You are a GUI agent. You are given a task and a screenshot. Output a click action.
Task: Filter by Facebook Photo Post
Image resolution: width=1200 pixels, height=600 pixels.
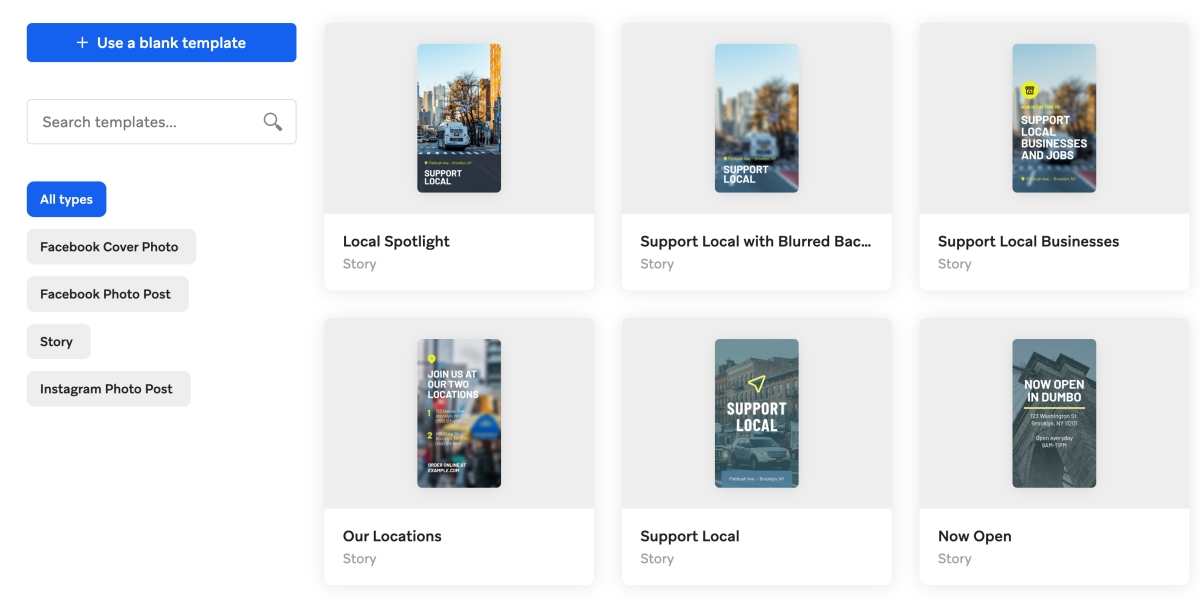coord(106,294)
